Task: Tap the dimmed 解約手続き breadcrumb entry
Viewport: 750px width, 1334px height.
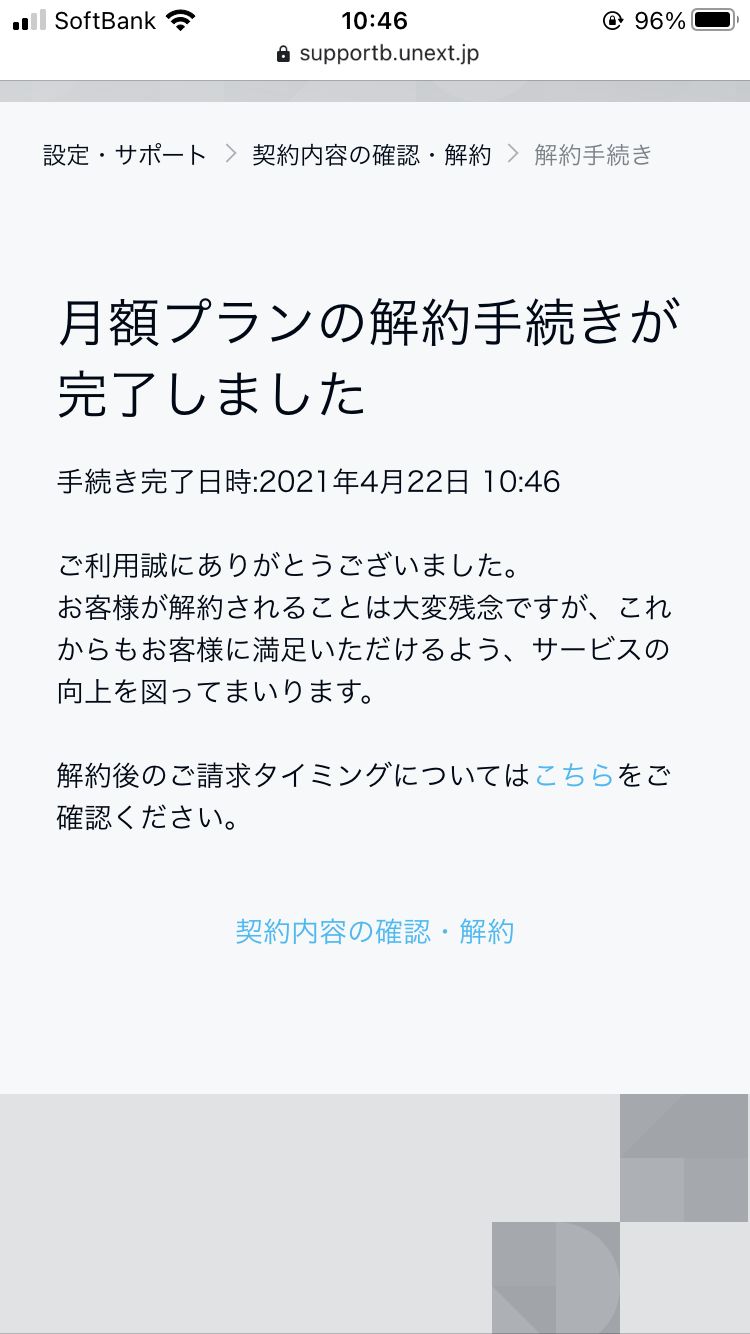Action: [x=593, y=155]
